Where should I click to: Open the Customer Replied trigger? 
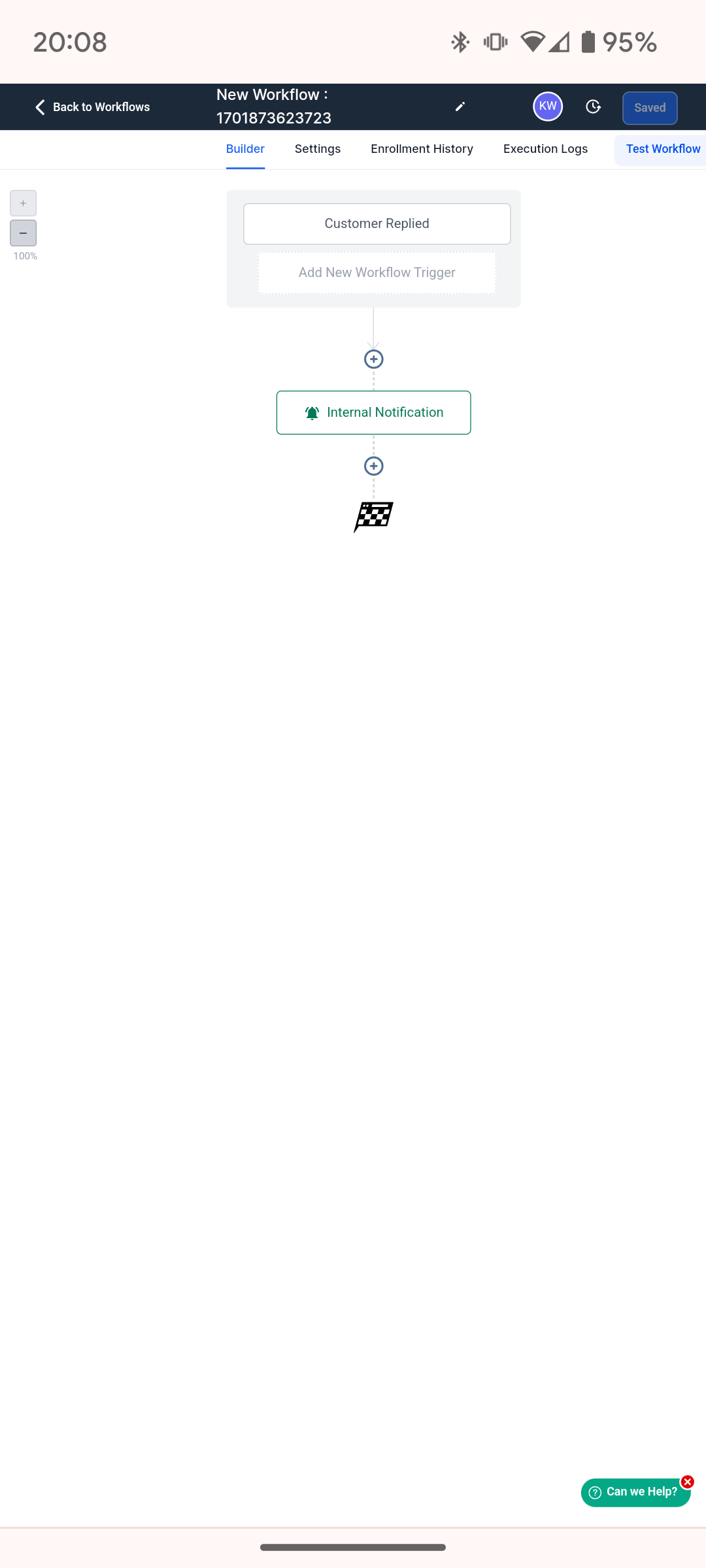377,223
